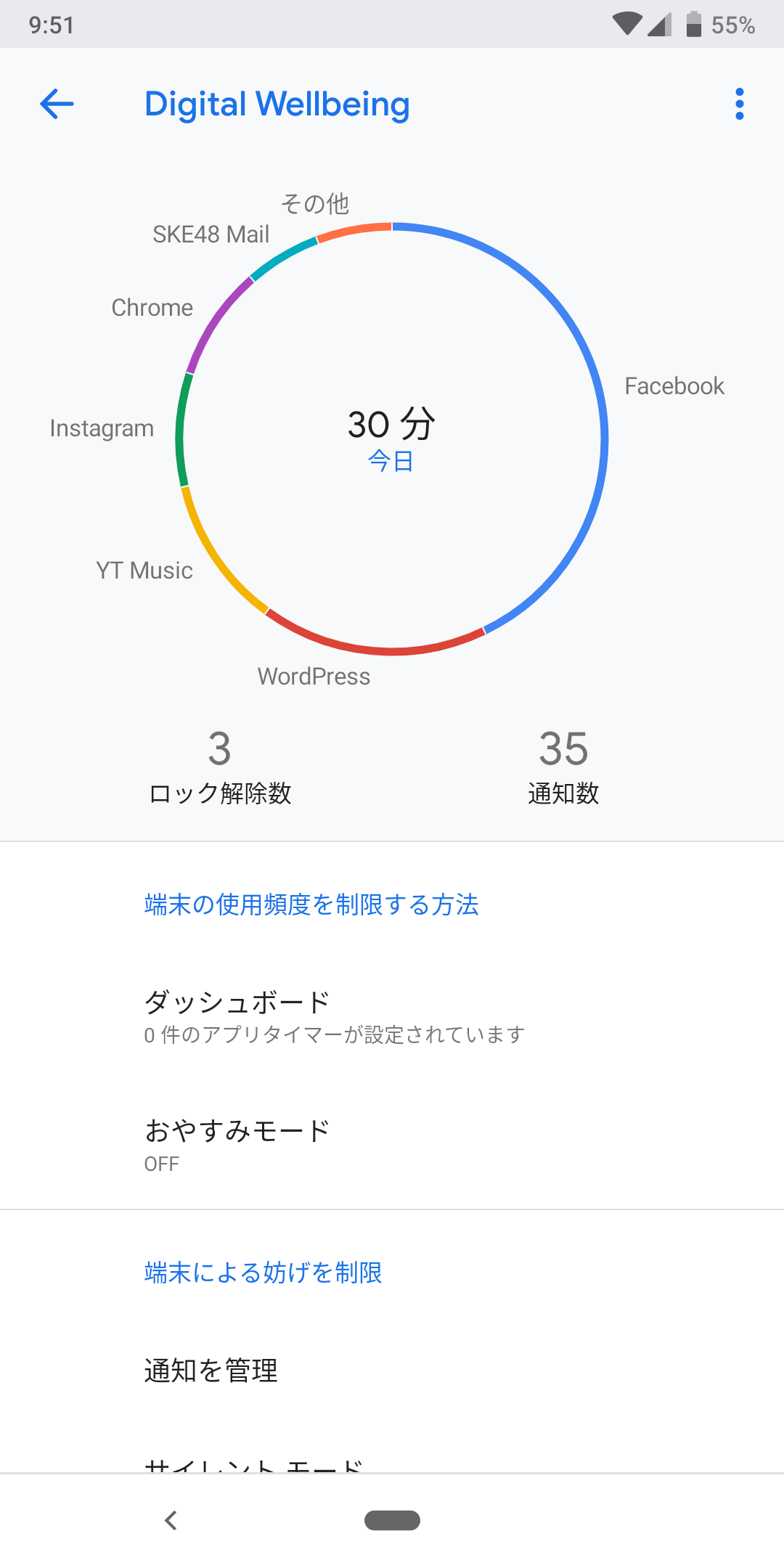Open 通知を管理 row
Screen dimensions: 784x1568
tap(392, 1371)
